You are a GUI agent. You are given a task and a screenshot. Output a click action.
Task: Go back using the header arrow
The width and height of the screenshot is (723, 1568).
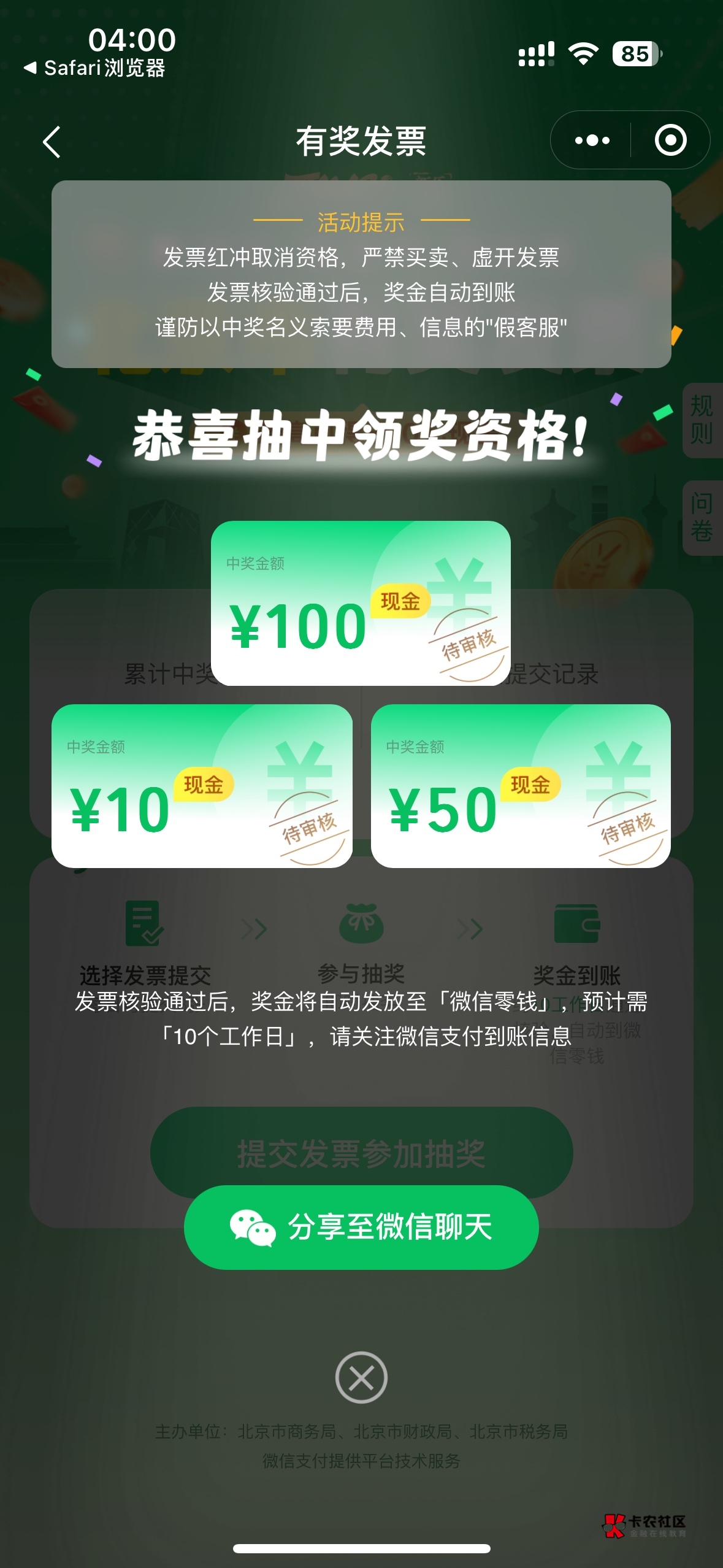point(52,142)
